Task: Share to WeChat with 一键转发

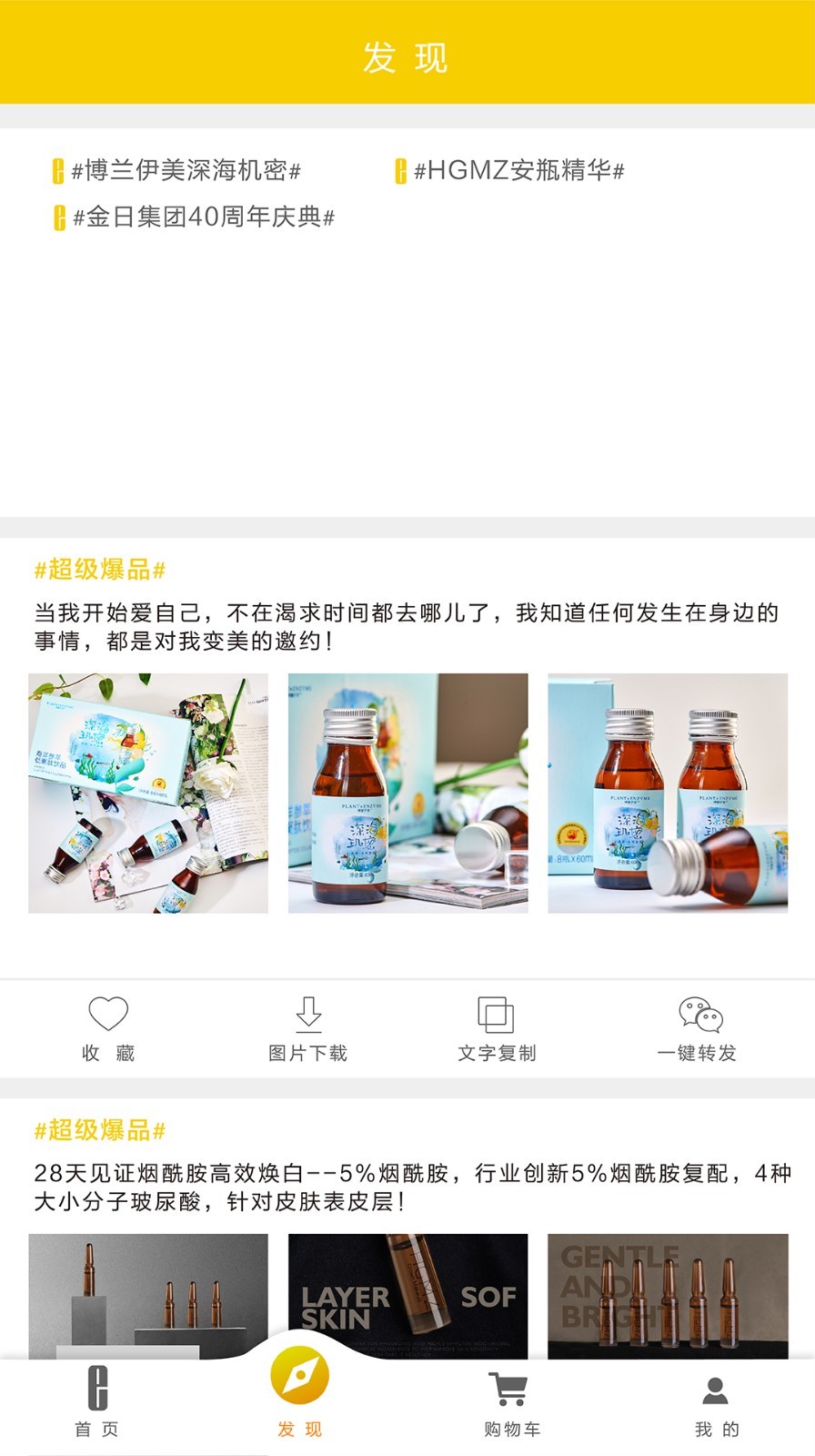Action: [698, 1029]
